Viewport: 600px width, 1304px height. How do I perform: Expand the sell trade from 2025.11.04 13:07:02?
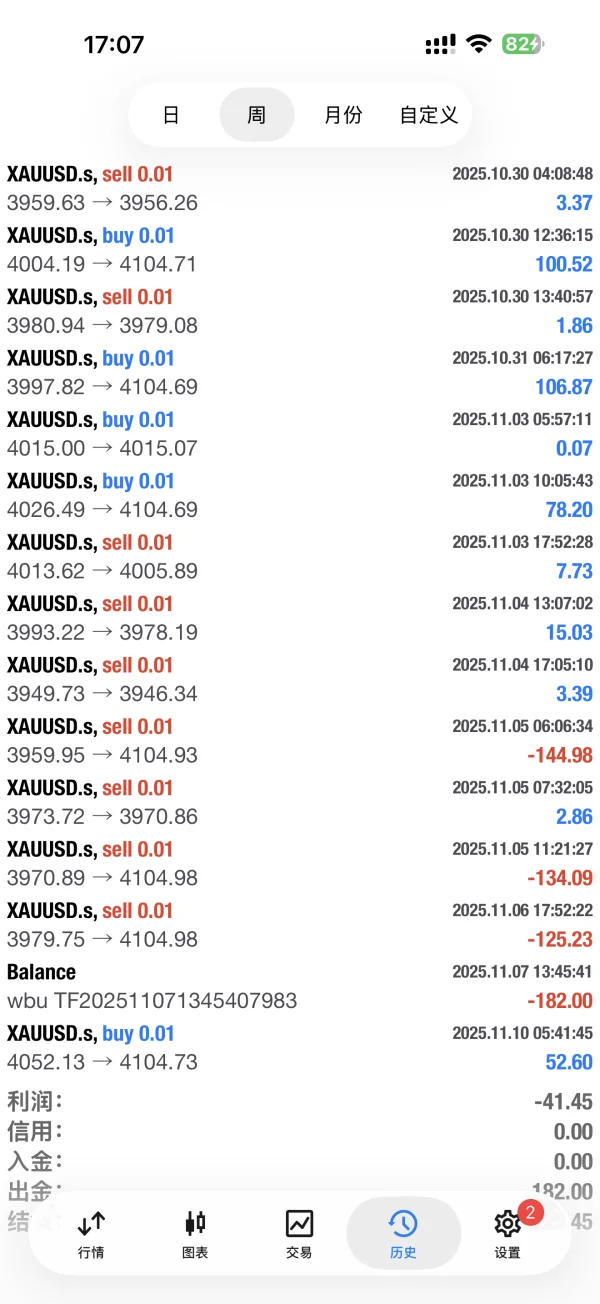point(300,618)
